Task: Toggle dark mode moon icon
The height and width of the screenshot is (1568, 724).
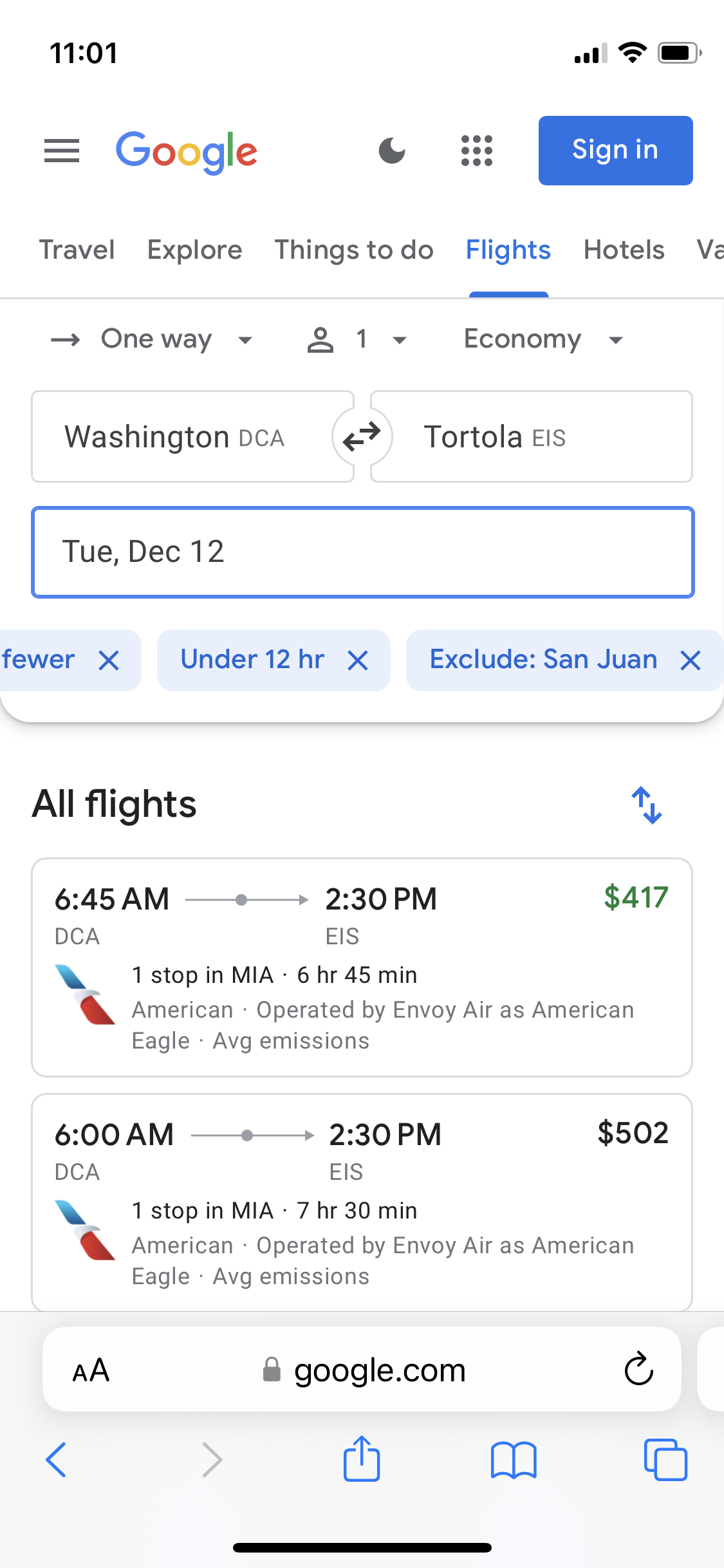Action: (392, 151)
